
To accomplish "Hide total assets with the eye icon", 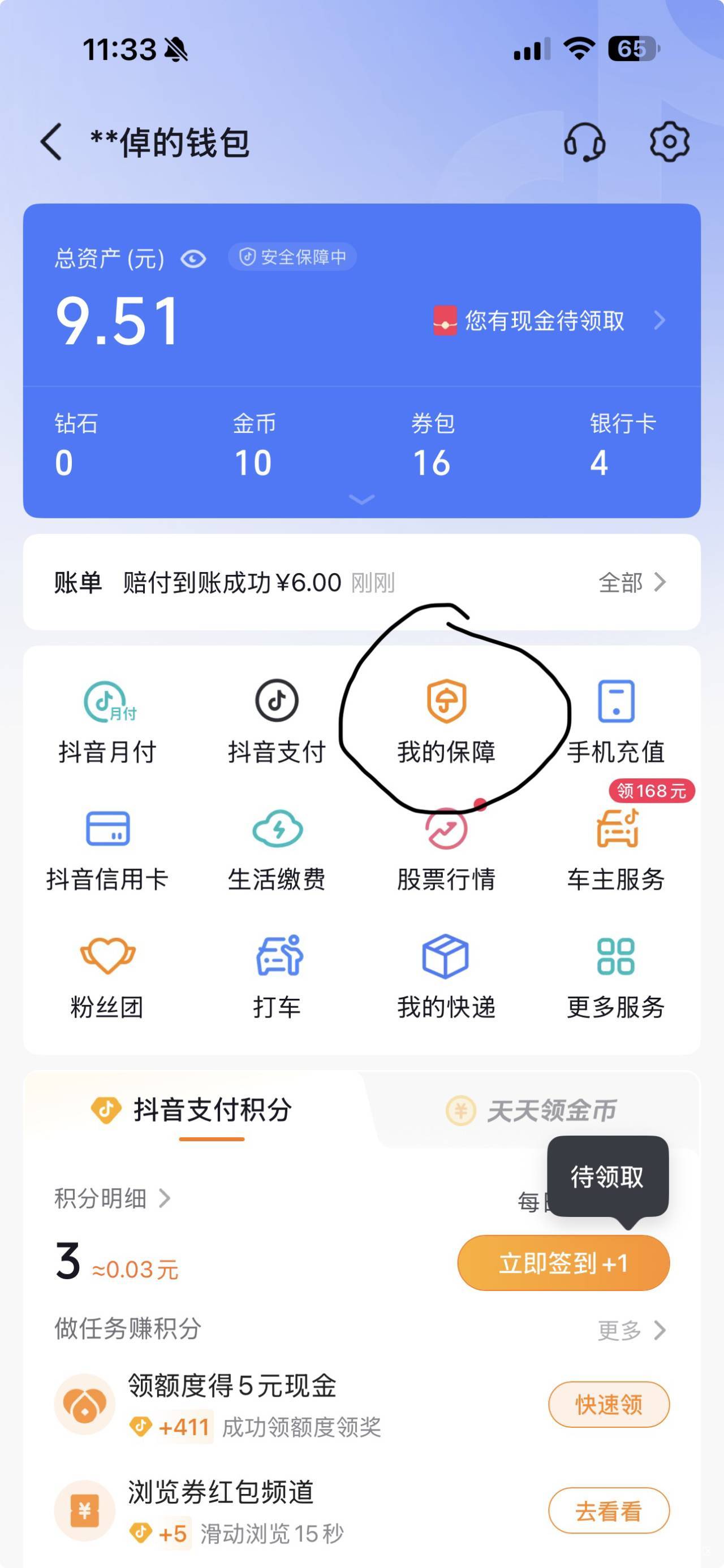I will click(x=193, y=259).
